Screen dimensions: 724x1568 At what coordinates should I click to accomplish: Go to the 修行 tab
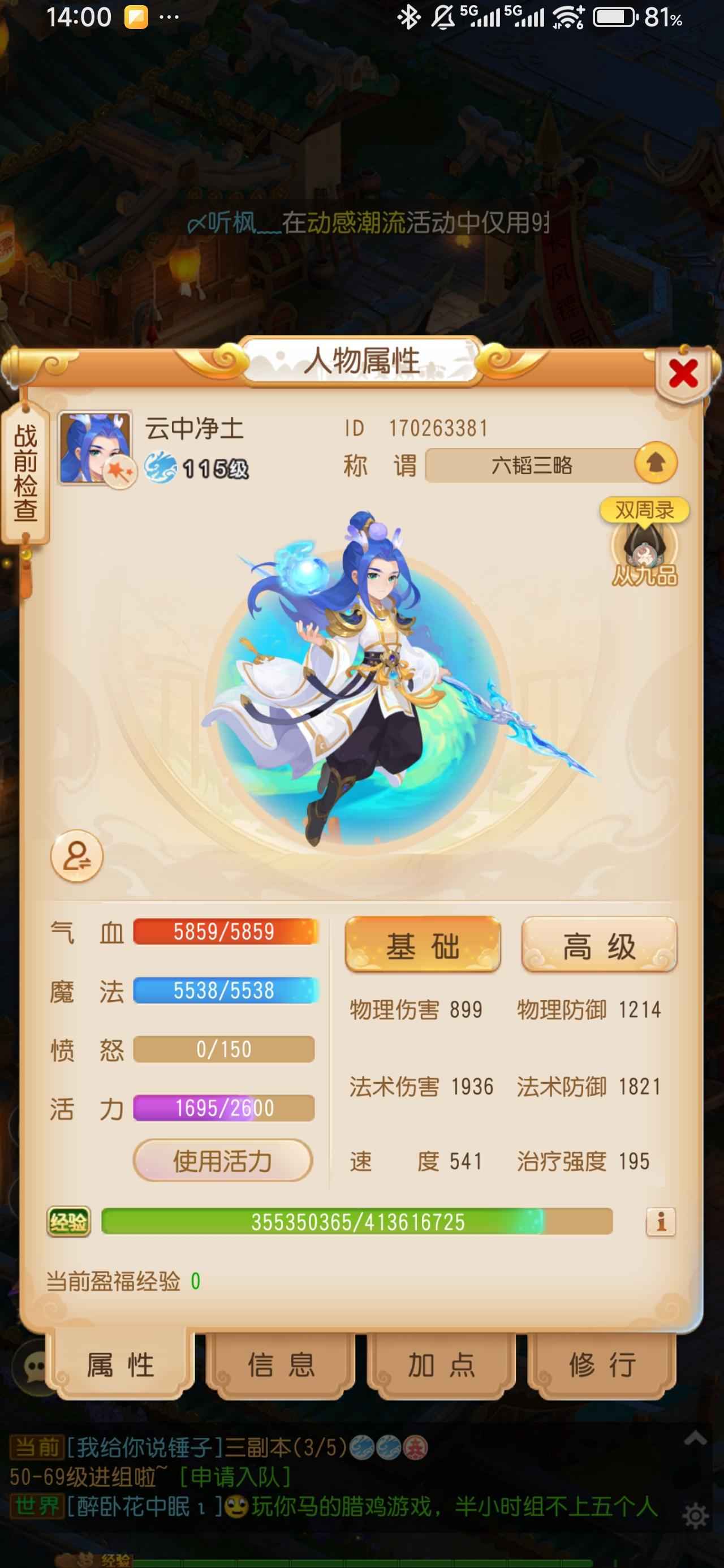[602, 1364]
